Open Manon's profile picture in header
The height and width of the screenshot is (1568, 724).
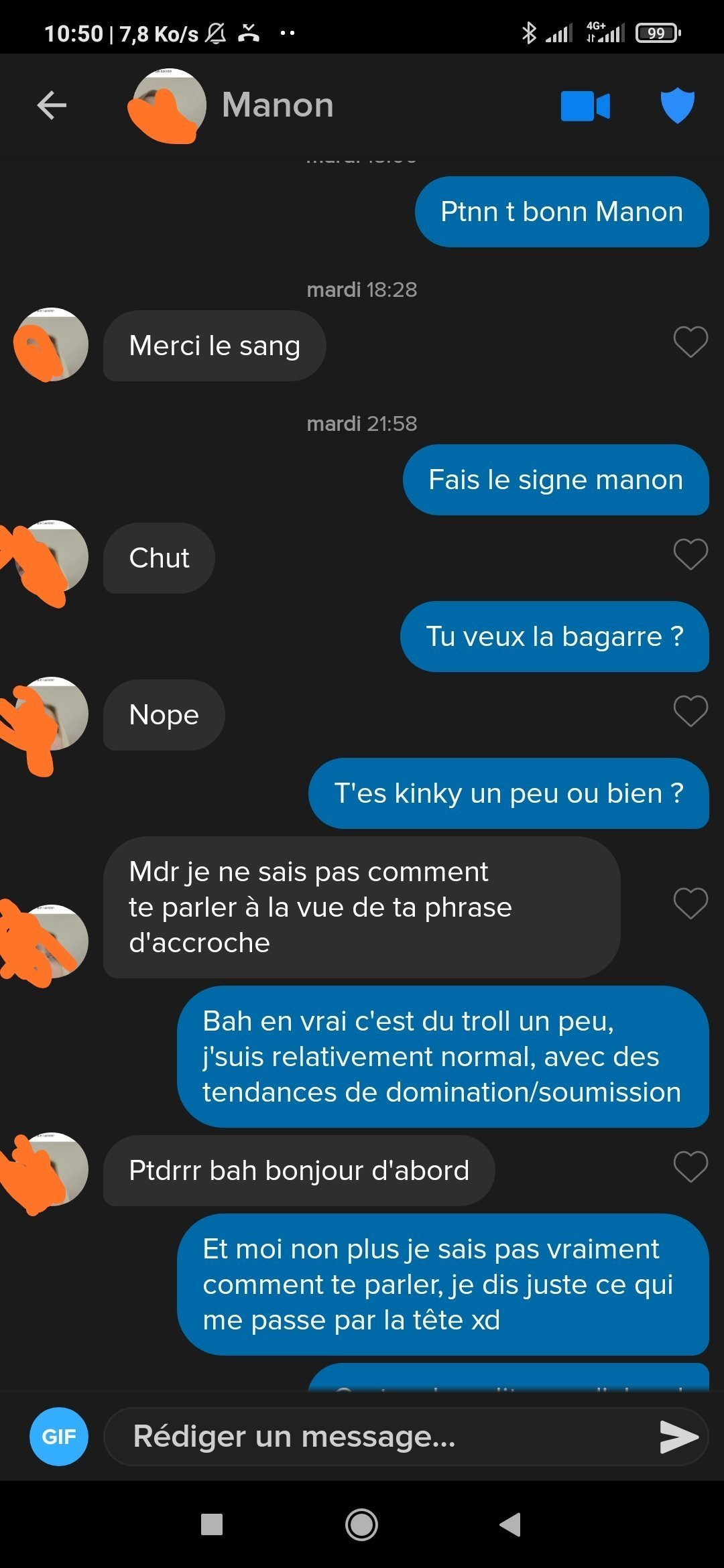[168, 105]
